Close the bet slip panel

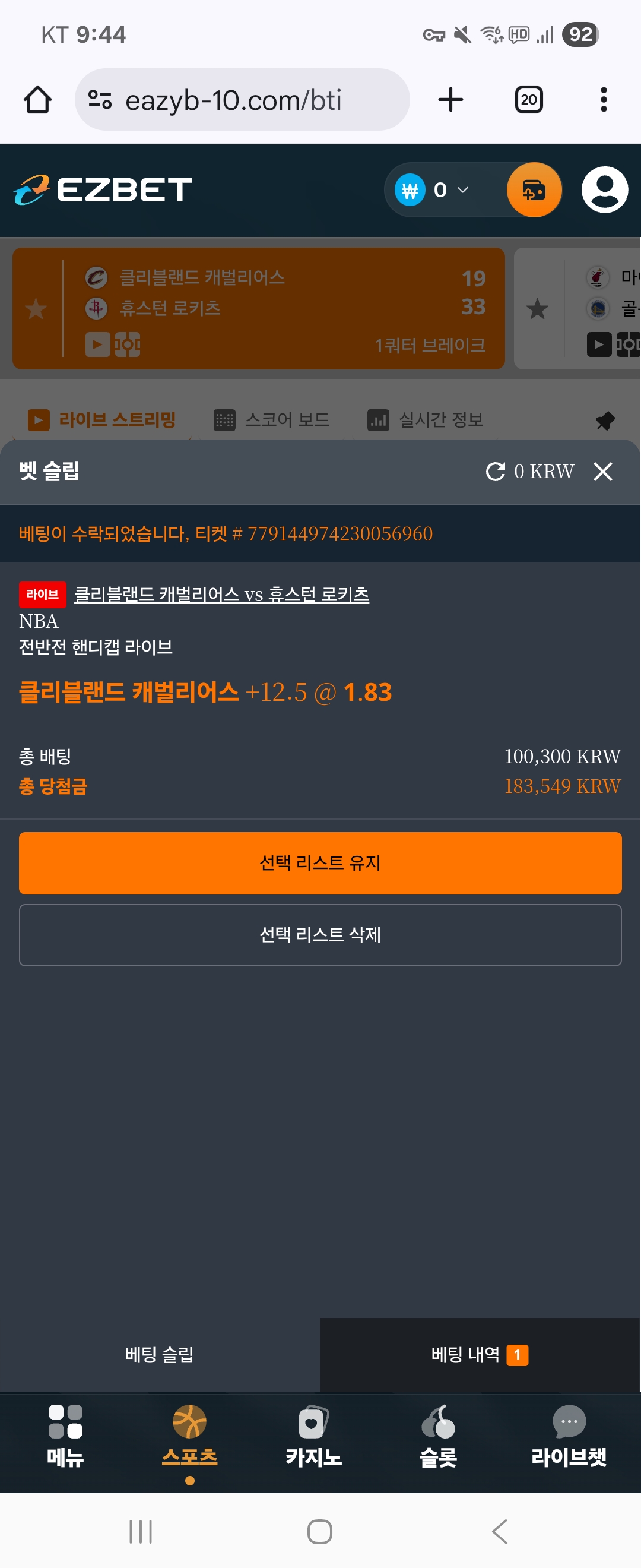[x=602, y=471]
